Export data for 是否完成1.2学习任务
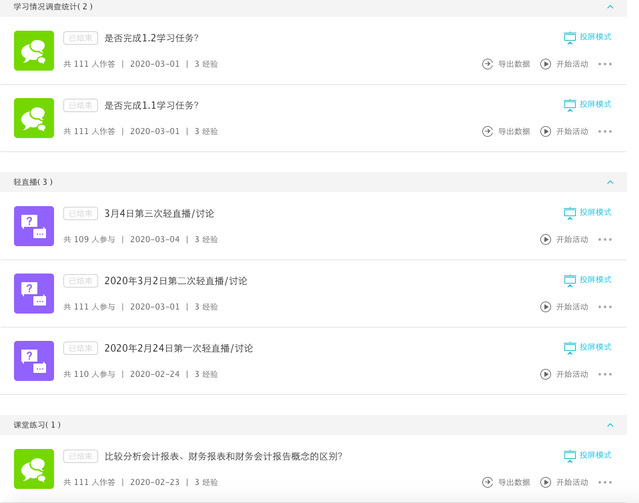The height and width of the screenshot is (503, 639). click(x=506, y=63)
